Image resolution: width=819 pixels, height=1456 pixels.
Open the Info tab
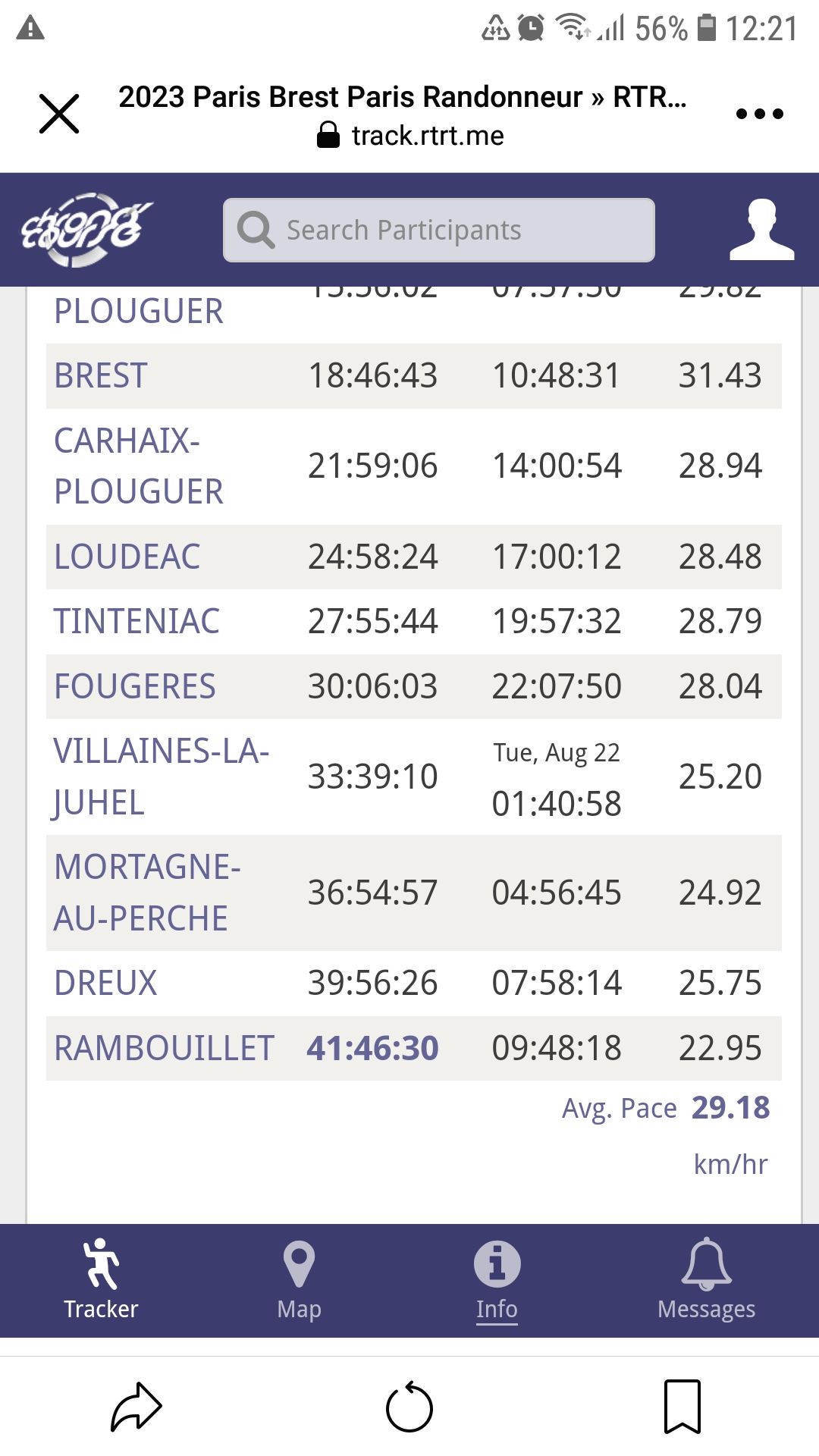coord(497,1282)
